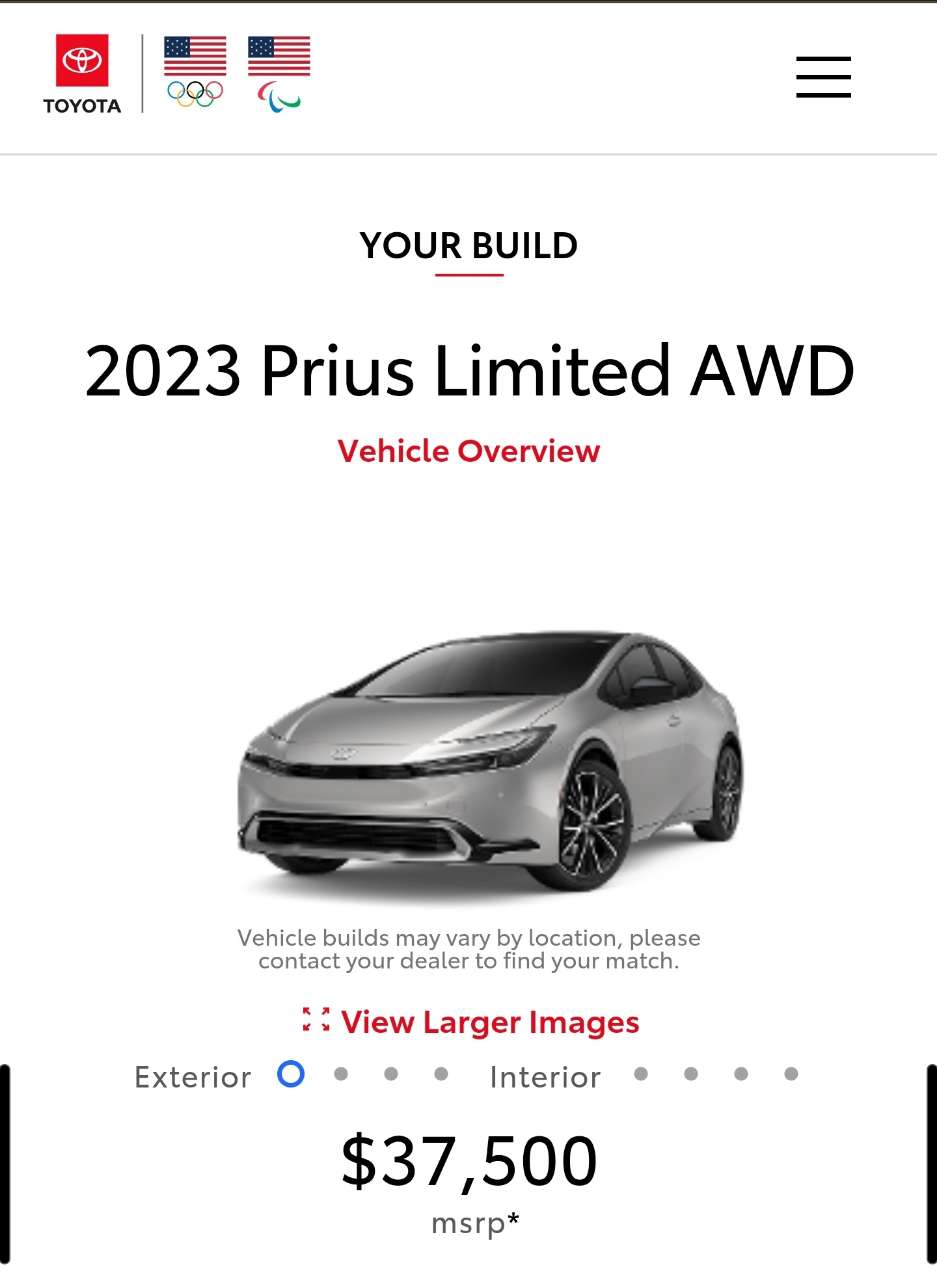
Task: Select the first interior image dot
Action: [x=641, y=1074]
